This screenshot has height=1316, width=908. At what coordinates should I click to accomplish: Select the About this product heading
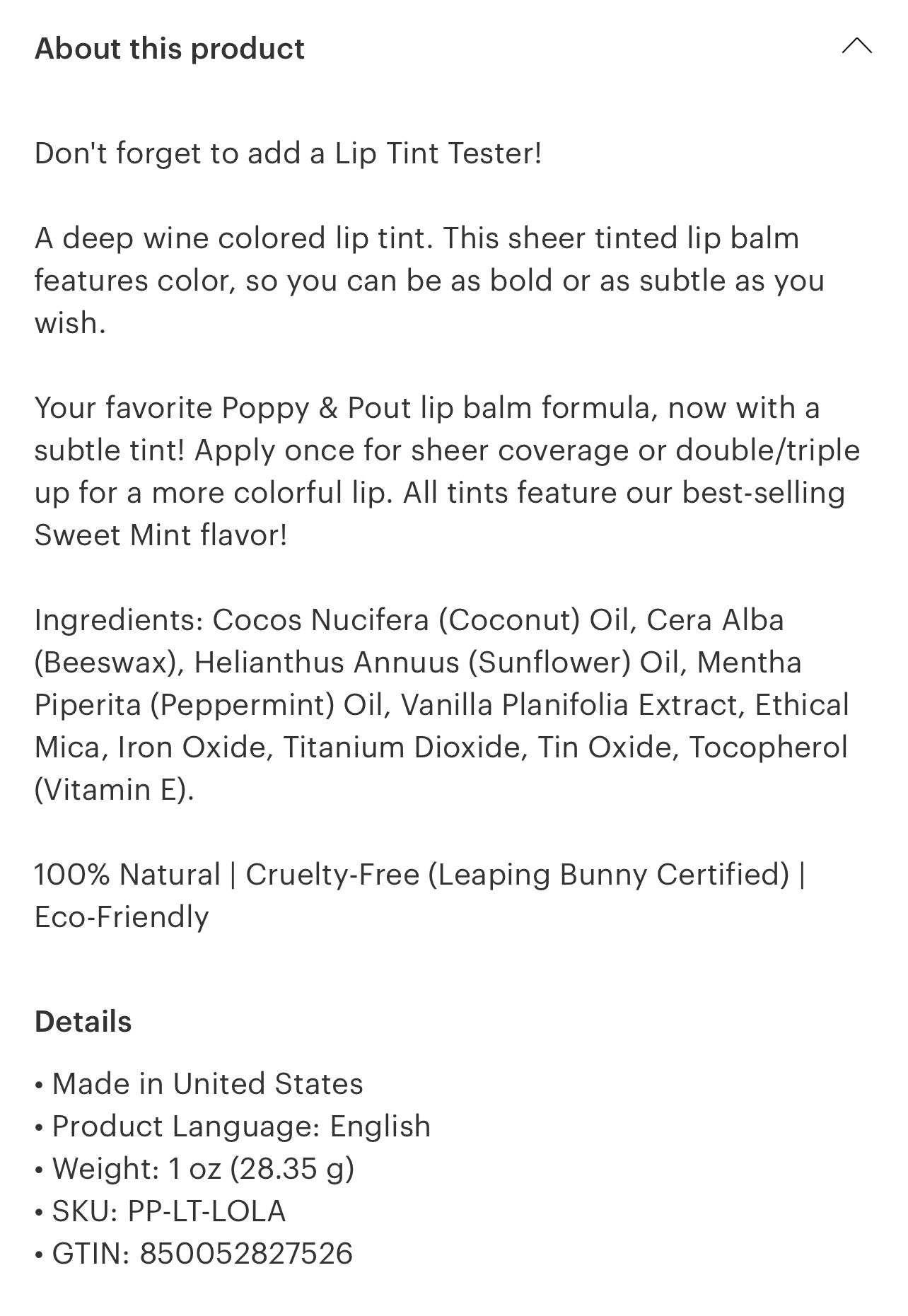tap(170, 48)
